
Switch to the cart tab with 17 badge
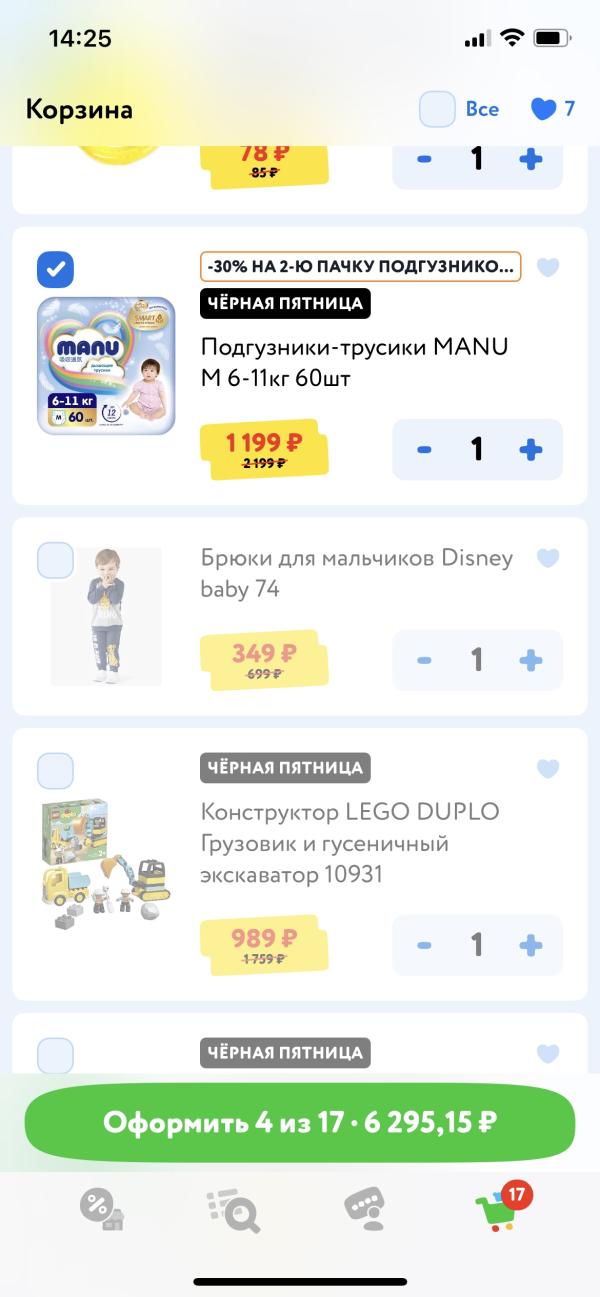tap(499, 1209)
